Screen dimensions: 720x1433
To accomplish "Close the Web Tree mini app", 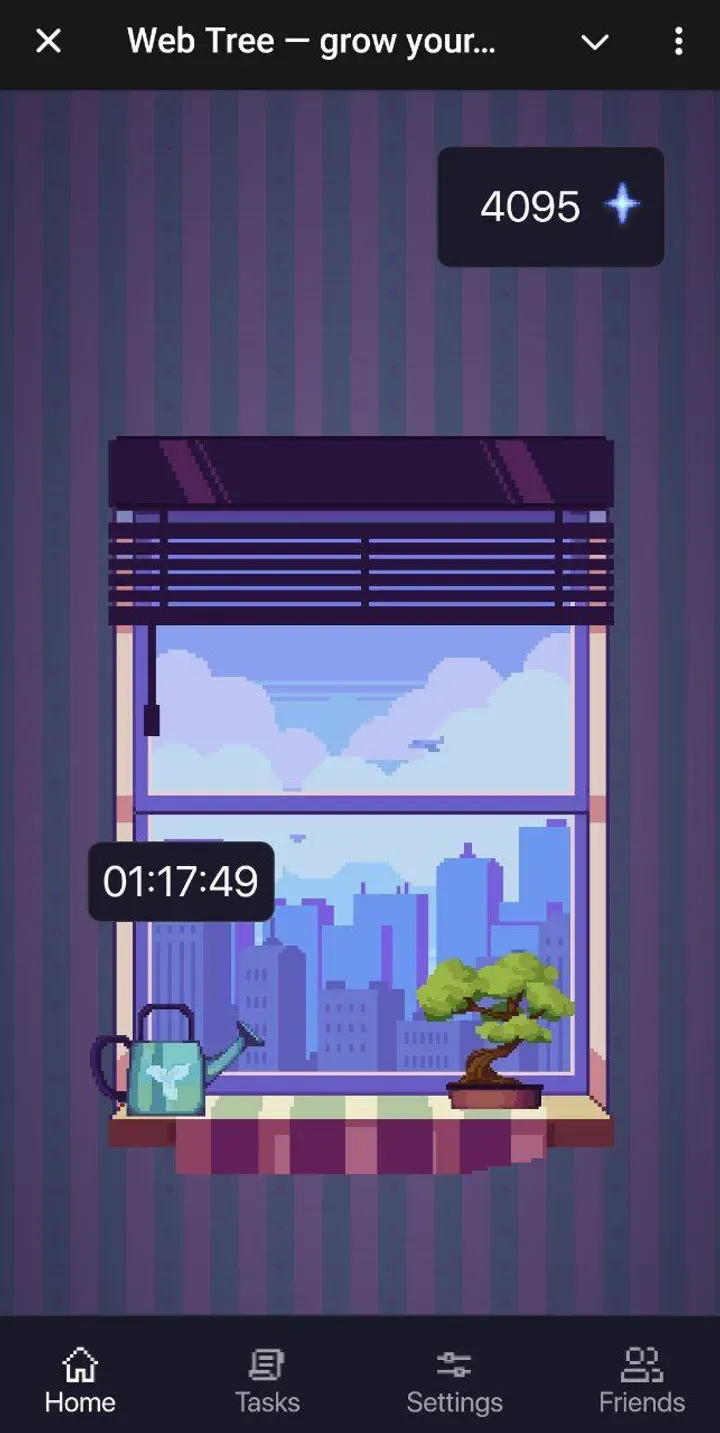I will coord(48,41).
